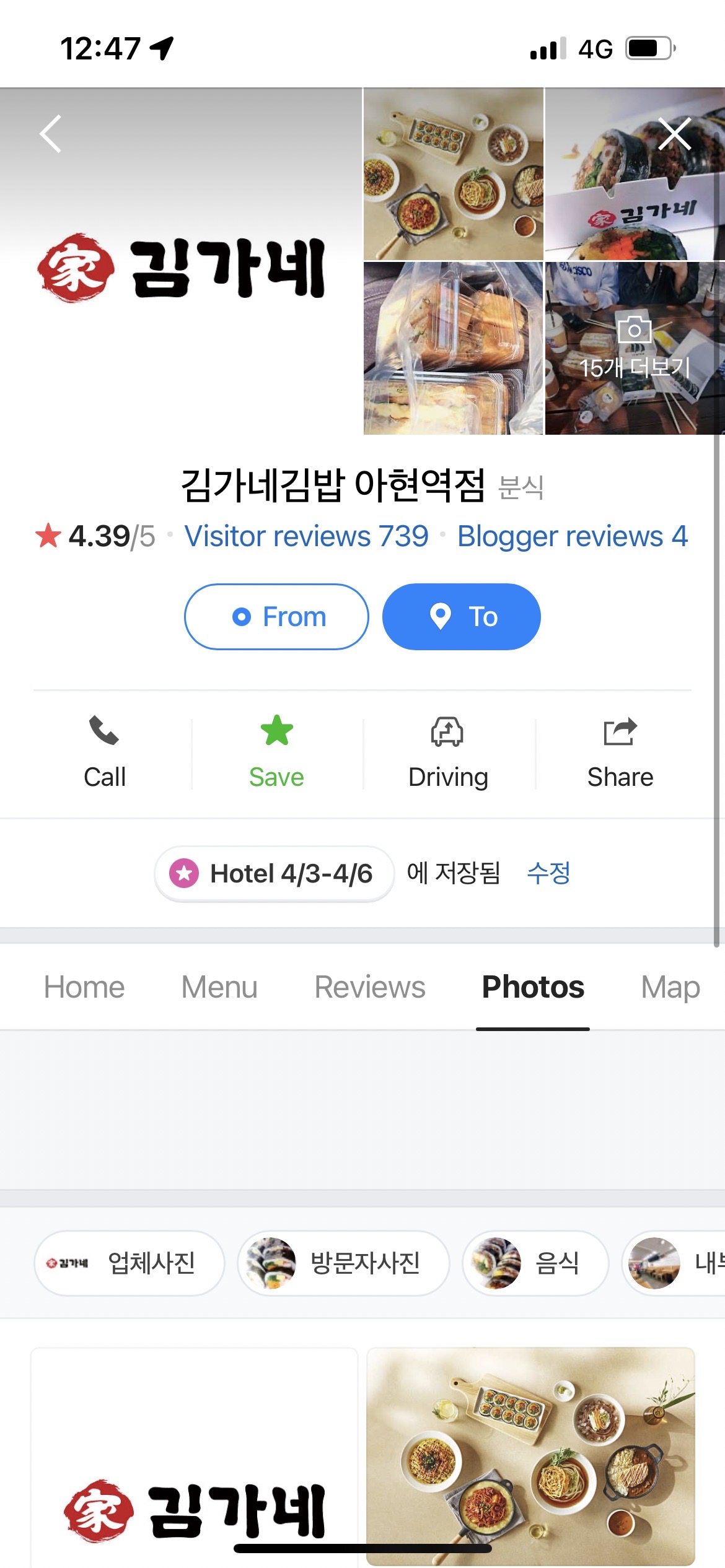The image size is (725, 1568).
Task: Switch to the Home tab
Action: click(x=84, y=987)
